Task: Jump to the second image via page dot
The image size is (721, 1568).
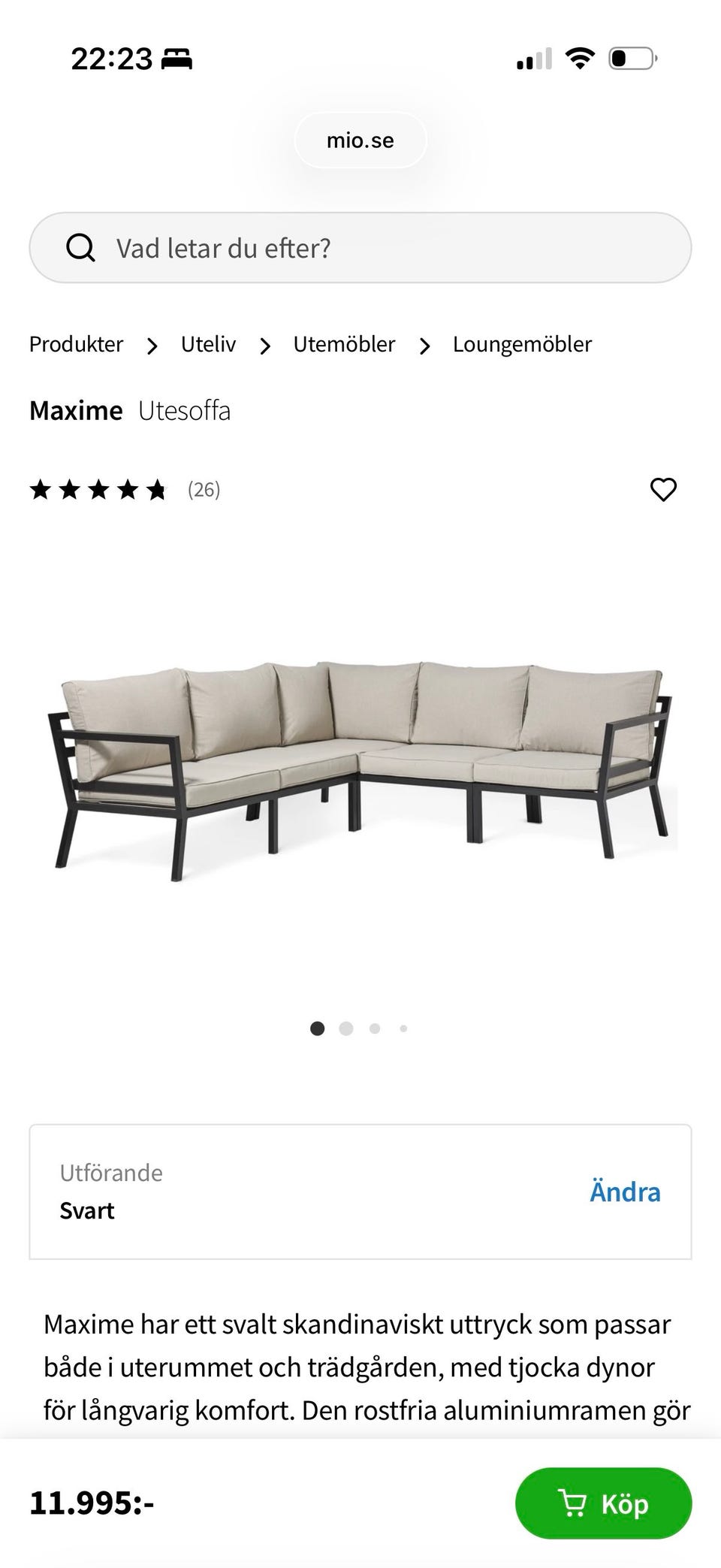Action: pos(346,1029)
